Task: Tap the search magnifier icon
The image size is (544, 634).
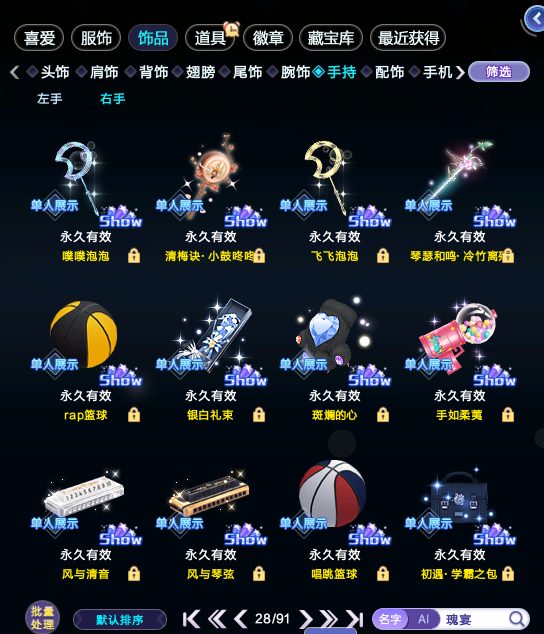Action: pos(516,619)
